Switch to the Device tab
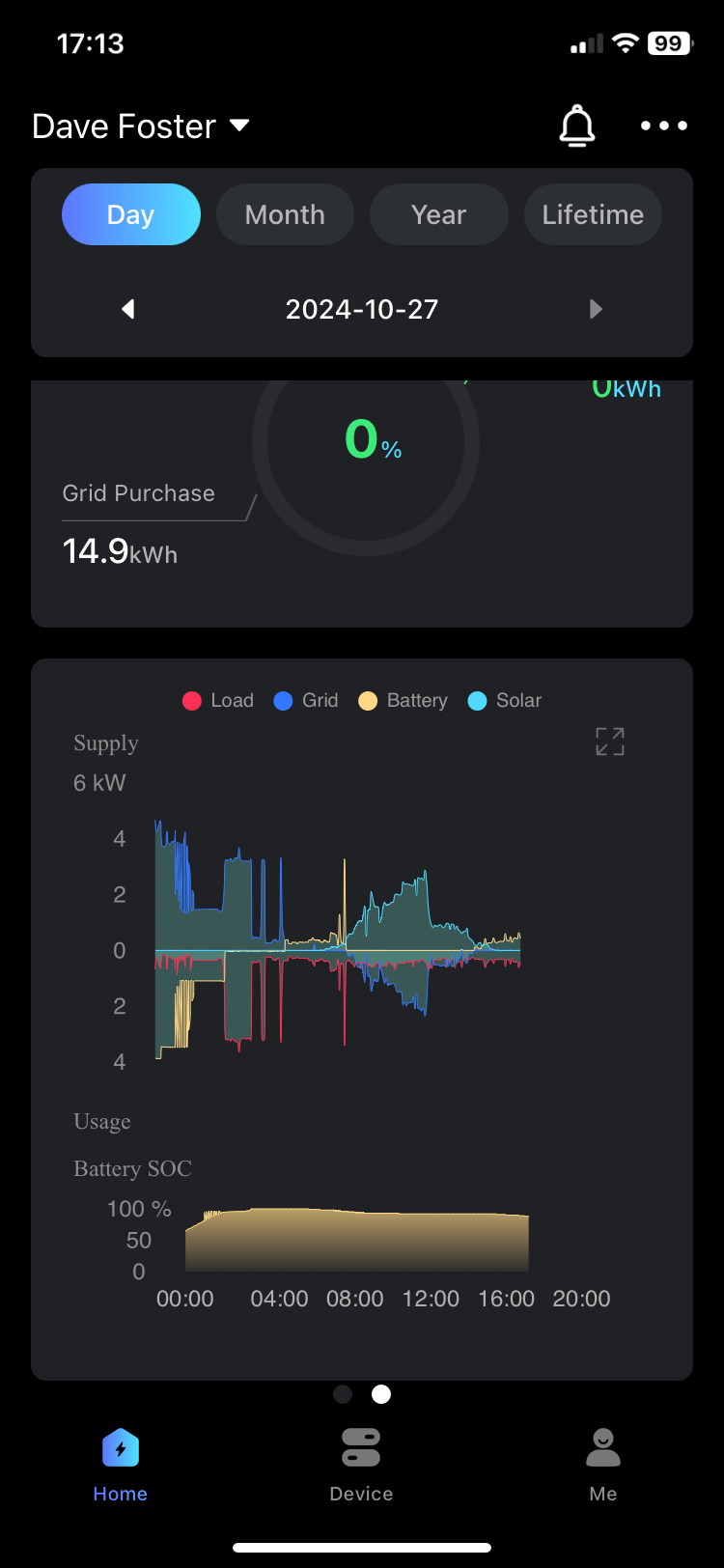 click(x=361, y=1465)
